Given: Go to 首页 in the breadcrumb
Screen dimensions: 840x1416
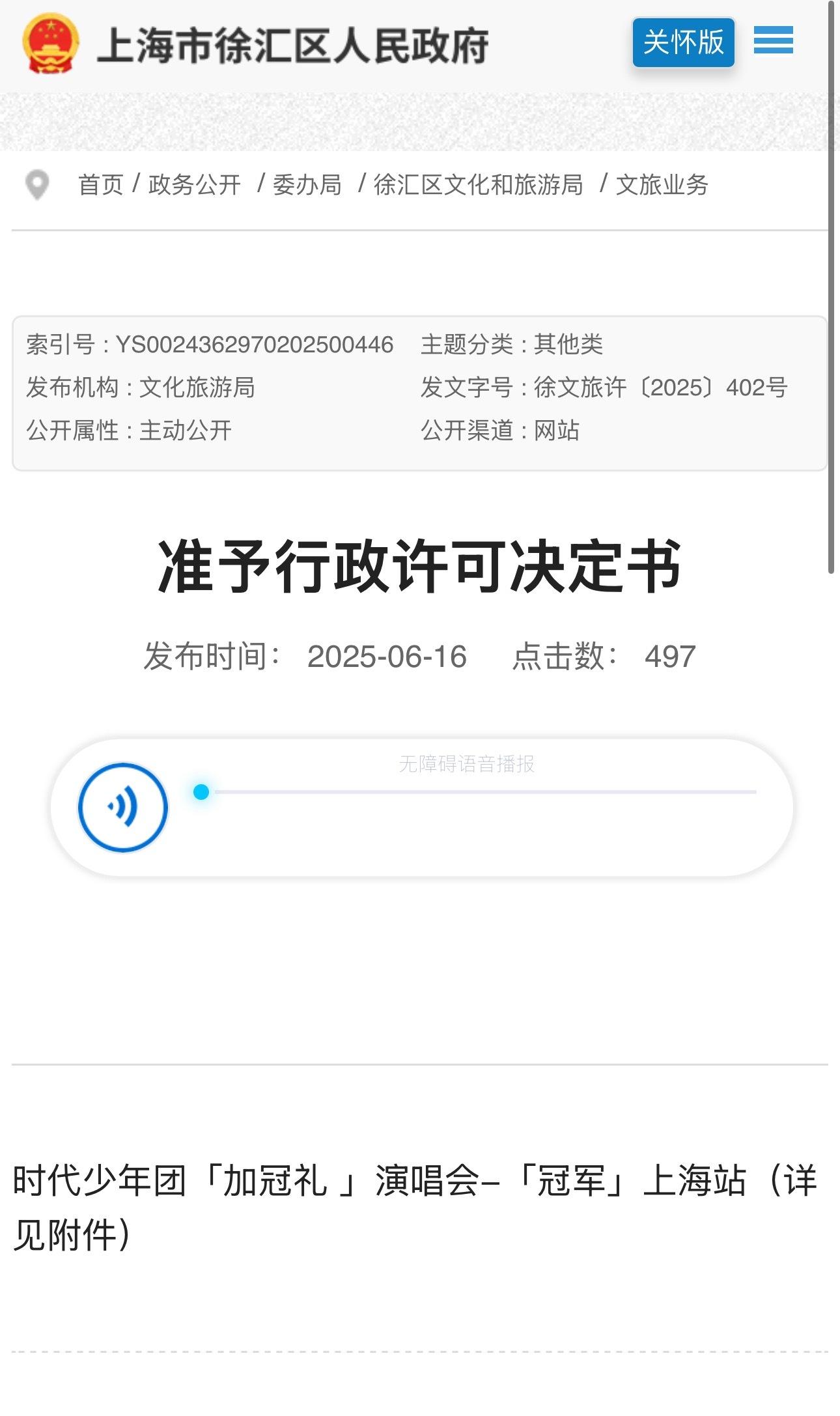Looking at the screenshot, I should 101,184.
